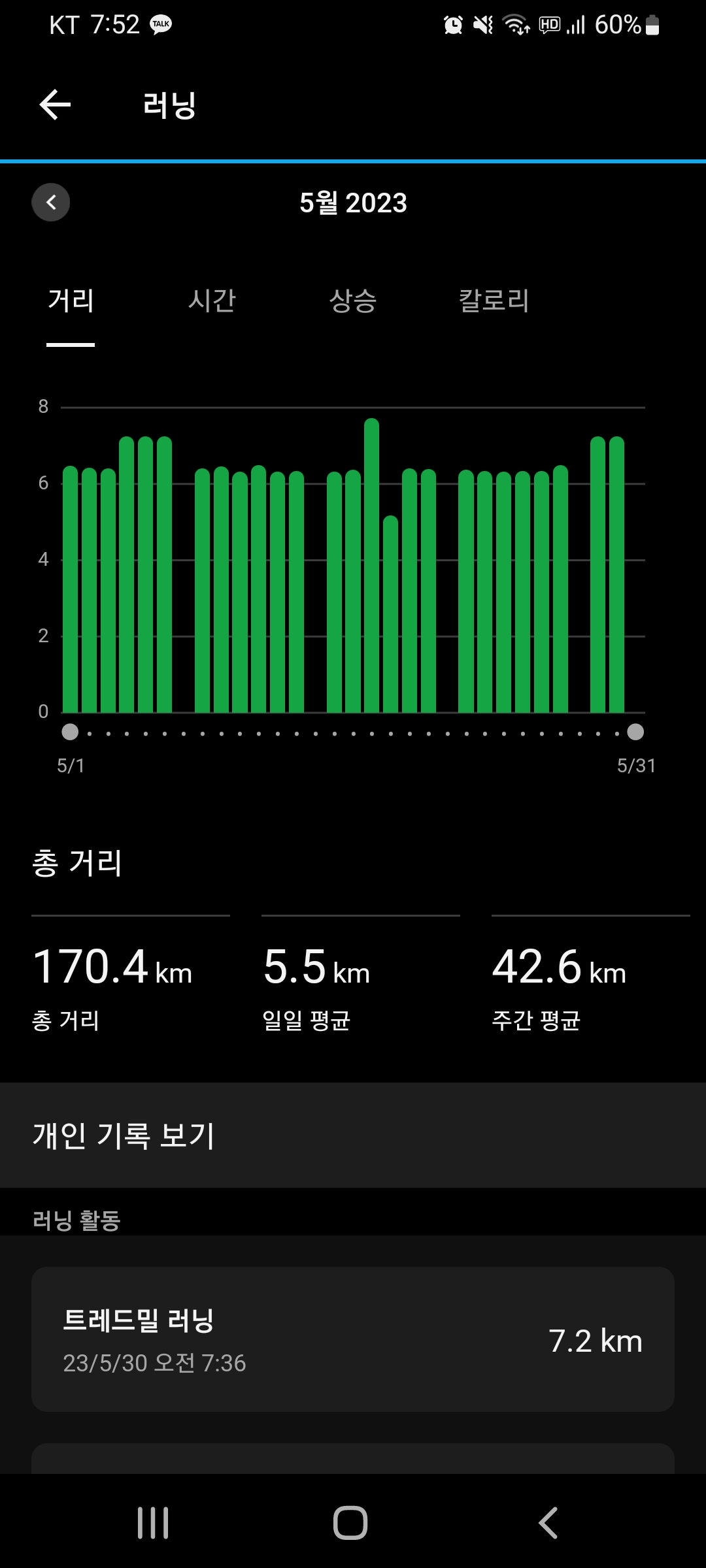Screen dimensions: 706x1568
Task: Switch to the 상승 tab
Action: pos(353,301)
